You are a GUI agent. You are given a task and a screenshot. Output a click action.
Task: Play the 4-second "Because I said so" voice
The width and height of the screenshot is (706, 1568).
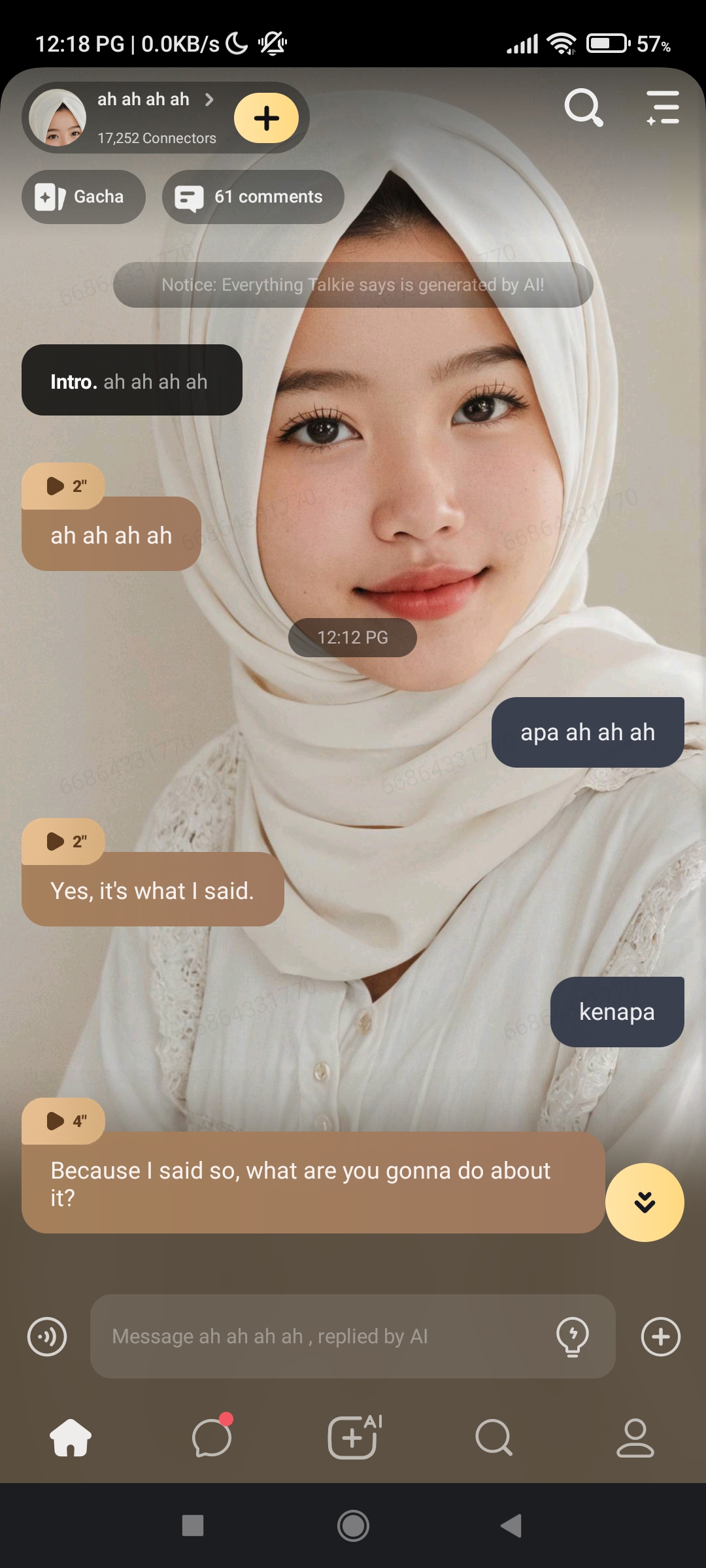[x=63, y=1121]
